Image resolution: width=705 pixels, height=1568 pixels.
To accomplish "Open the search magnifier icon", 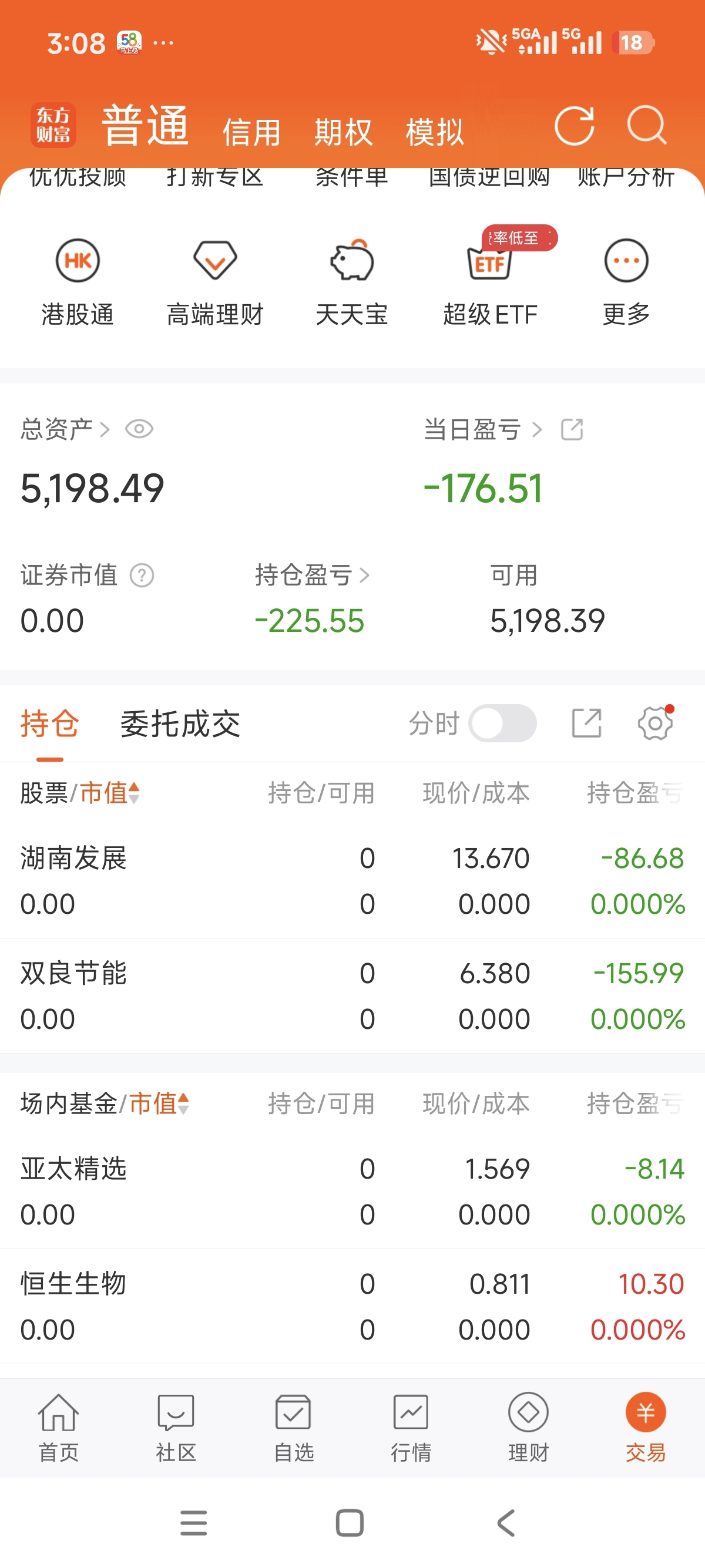I will [647, 126].
